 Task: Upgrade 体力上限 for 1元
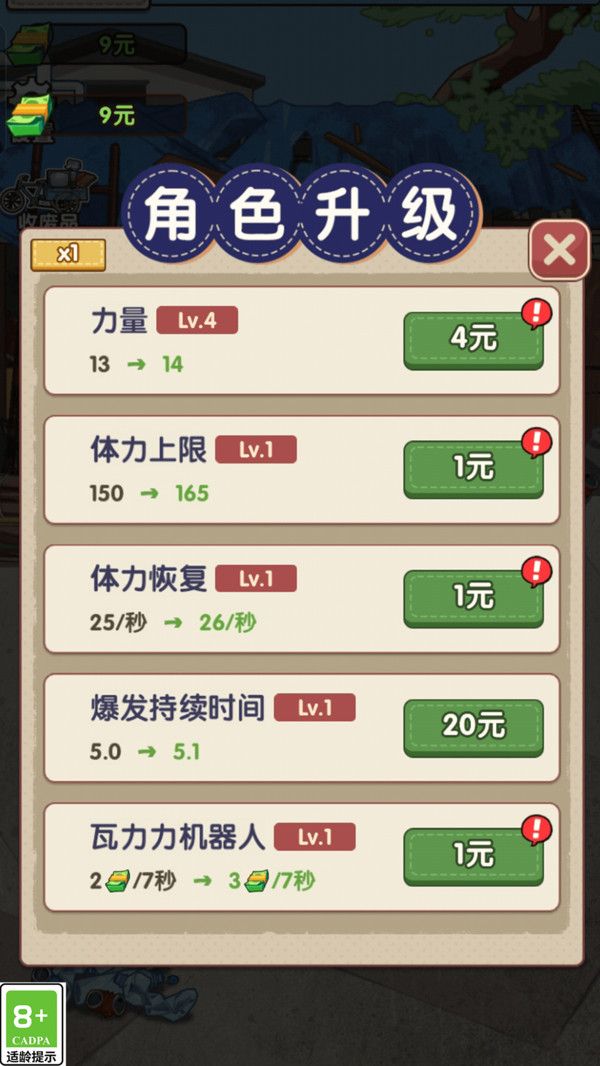(473, 468)
